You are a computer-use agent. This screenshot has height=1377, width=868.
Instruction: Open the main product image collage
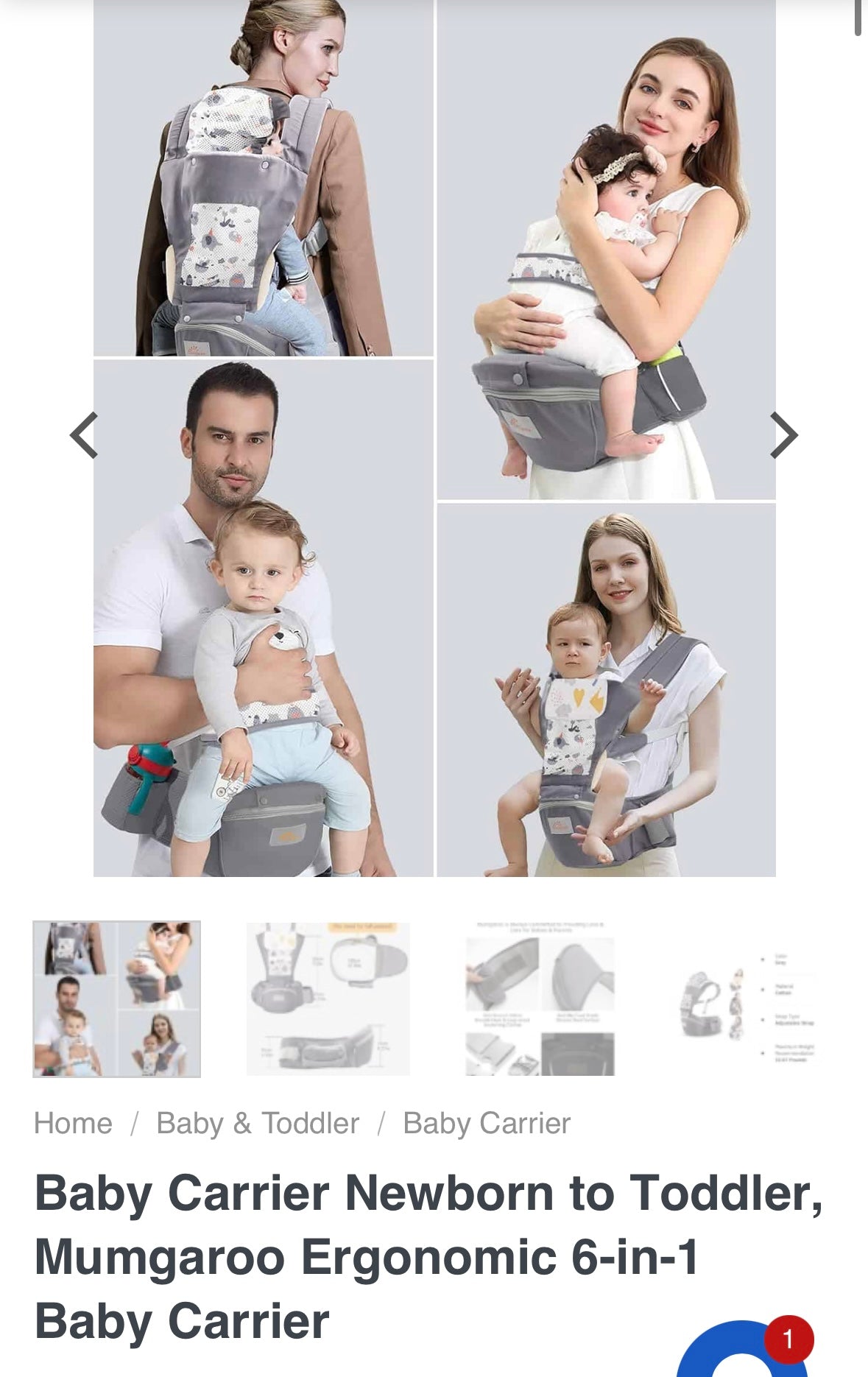(434, 438)
